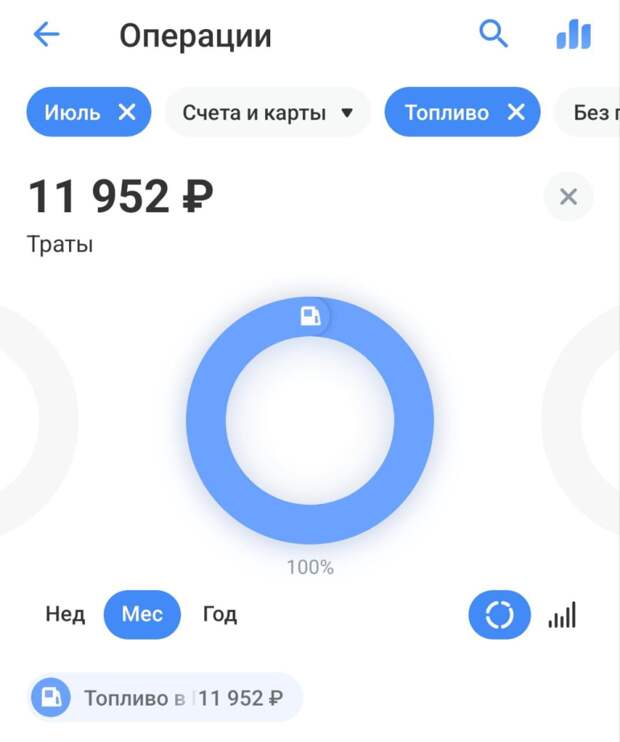Switch period to Нед
The image size is (620, 742).
(x=65, y=614)
